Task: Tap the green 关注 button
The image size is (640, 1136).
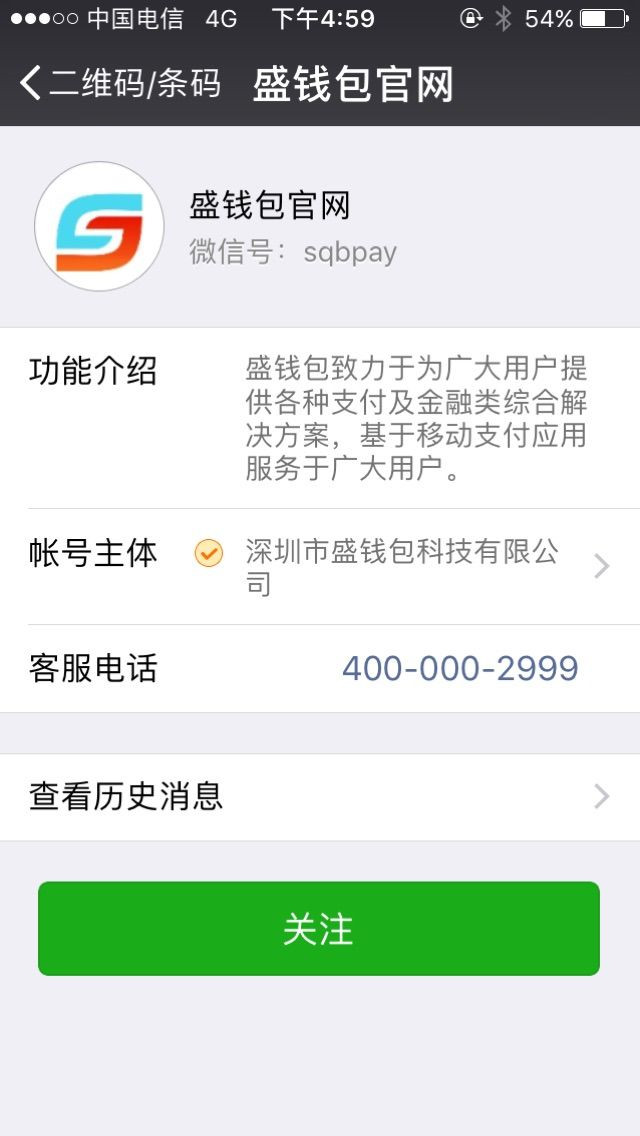Action: (319, 928)
